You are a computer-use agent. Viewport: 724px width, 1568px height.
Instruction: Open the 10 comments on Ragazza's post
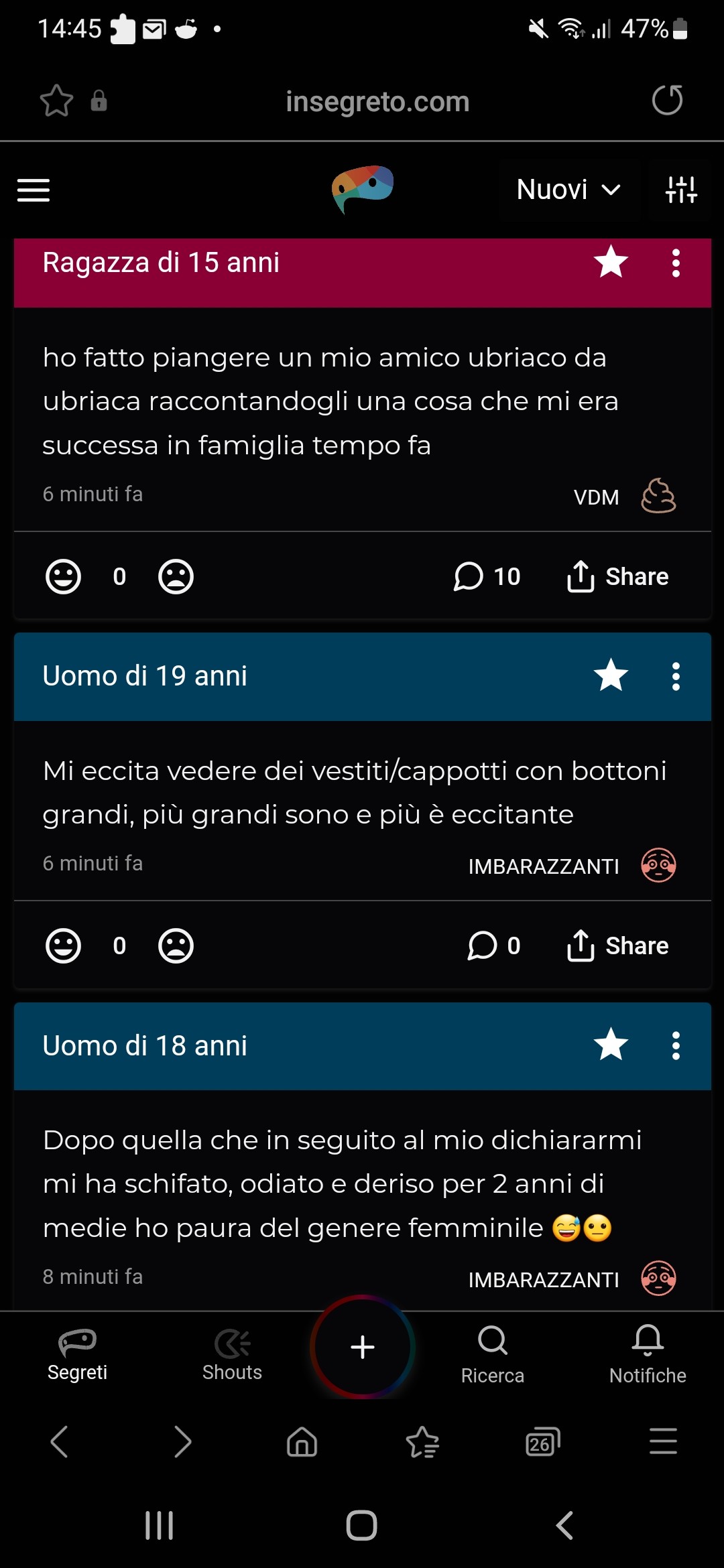click(487, 576)
